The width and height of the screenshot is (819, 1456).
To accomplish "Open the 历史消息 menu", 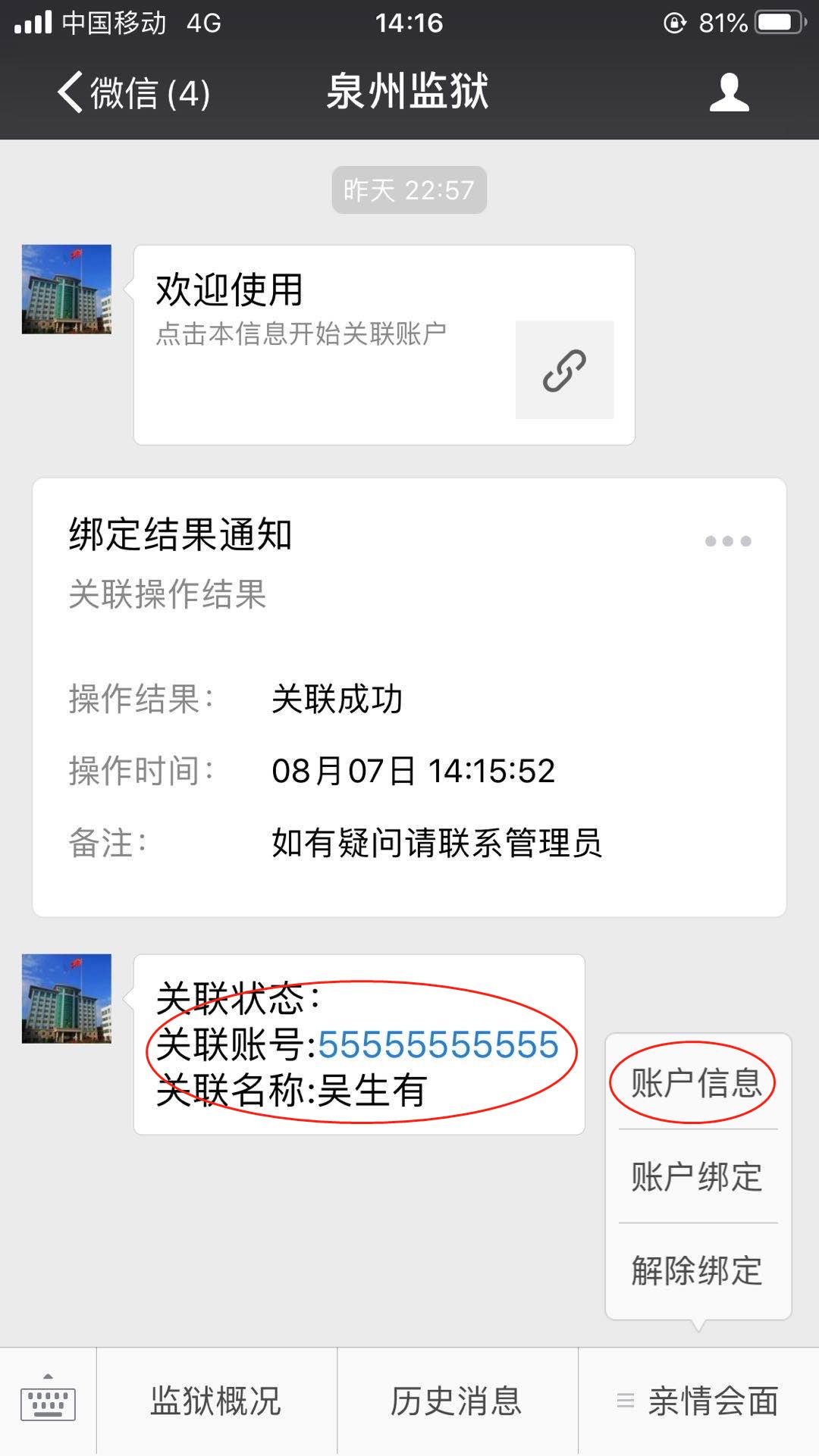I will 457,1401.
